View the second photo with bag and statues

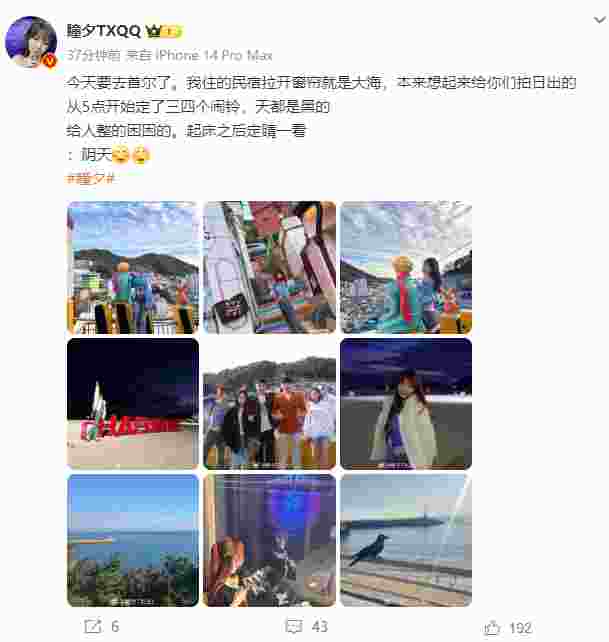click(x=269, y=267)
